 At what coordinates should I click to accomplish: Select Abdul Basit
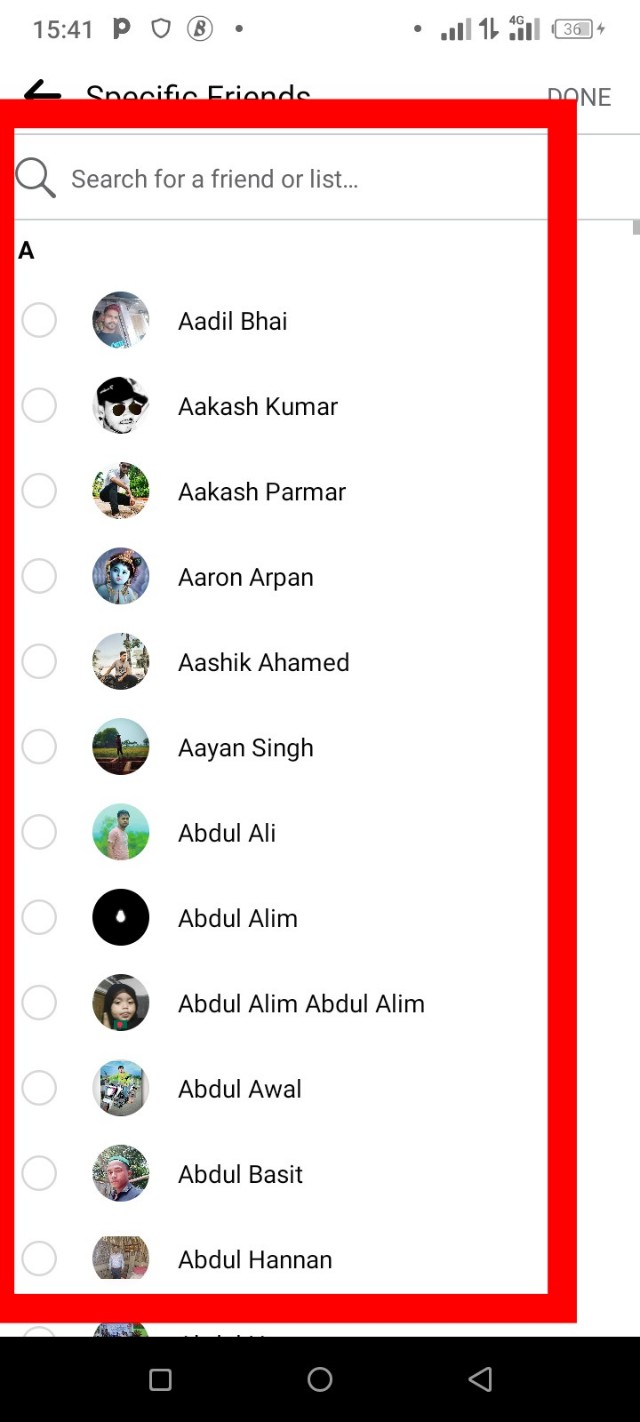click(39, 1173)
